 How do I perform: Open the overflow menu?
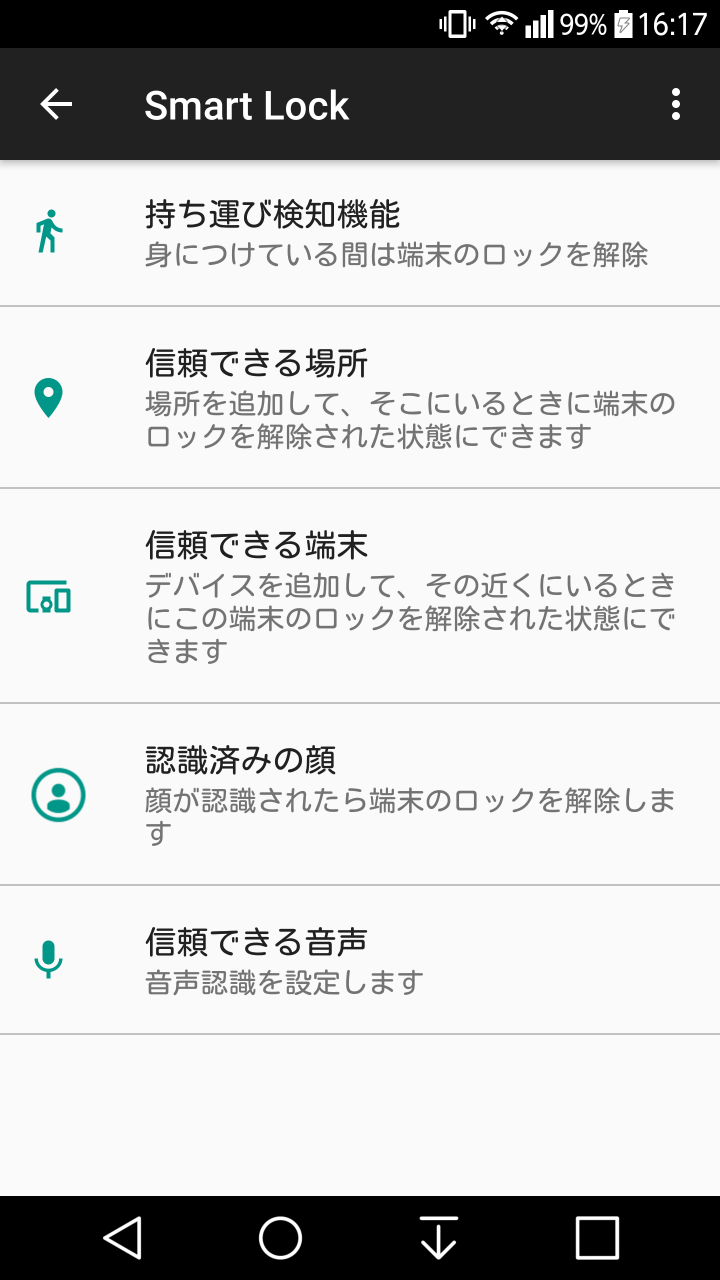(x=676, y=104)
